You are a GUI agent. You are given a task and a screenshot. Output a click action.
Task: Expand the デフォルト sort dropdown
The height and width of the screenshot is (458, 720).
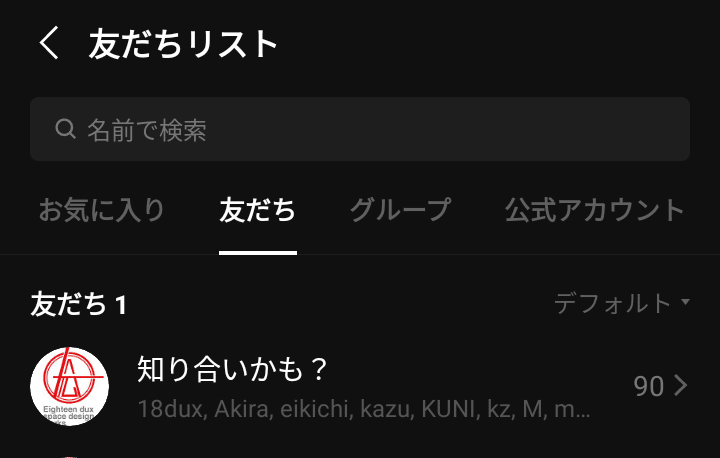pyautogui.click(x=622, y=303)
